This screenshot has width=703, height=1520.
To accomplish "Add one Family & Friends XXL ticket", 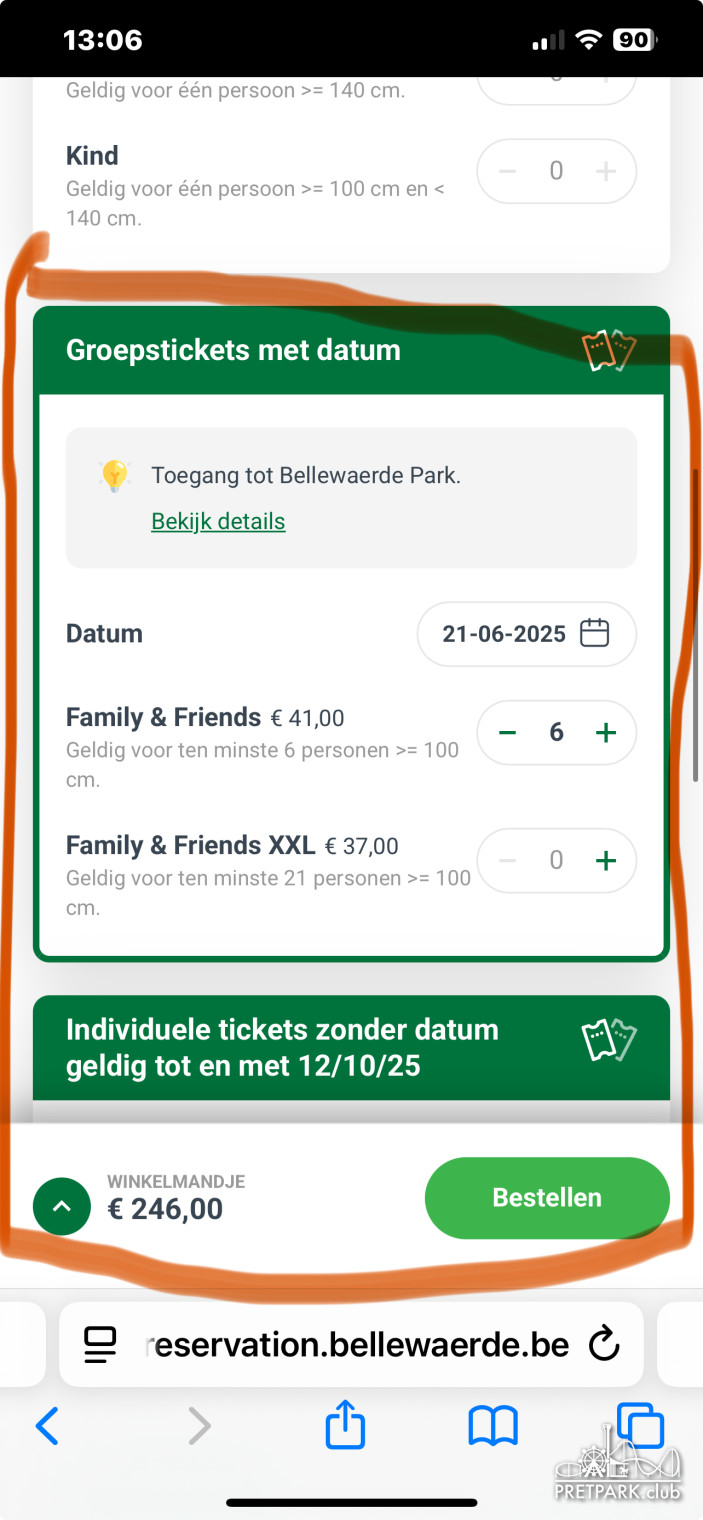I will (606, 861).
